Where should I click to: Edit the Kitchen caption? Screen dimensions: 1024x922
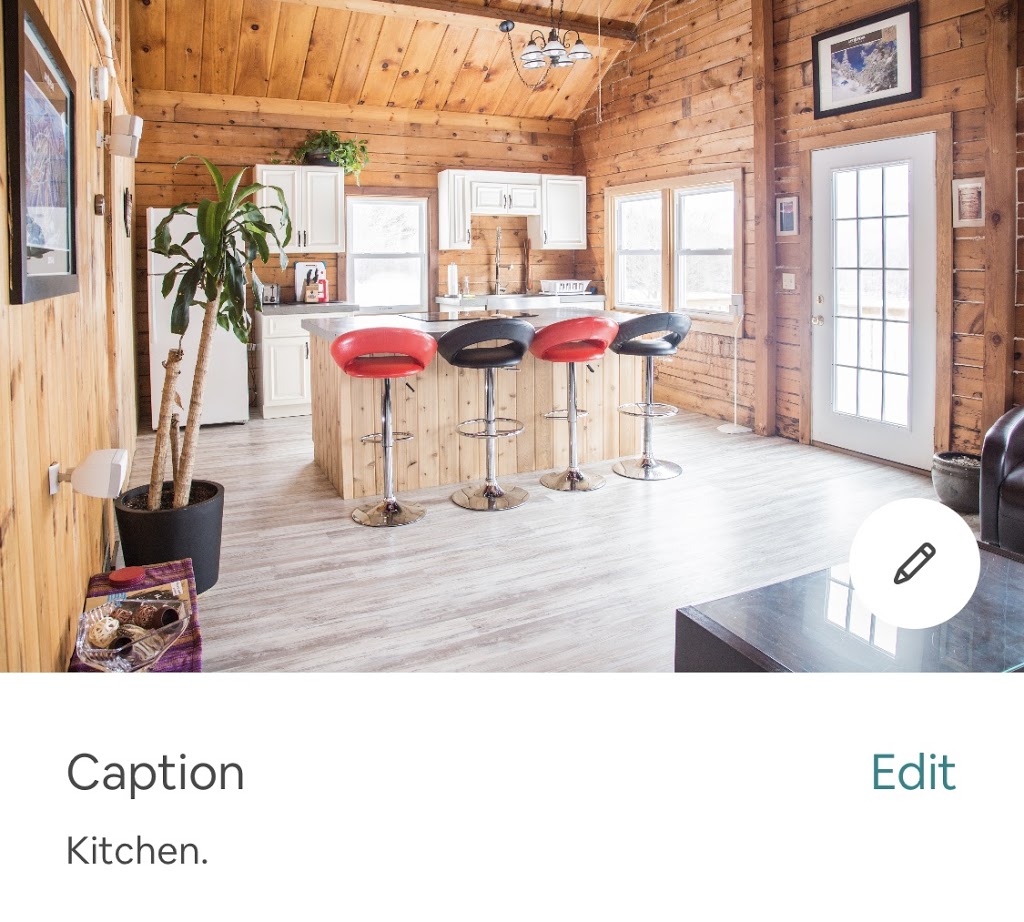pos(912,773)
